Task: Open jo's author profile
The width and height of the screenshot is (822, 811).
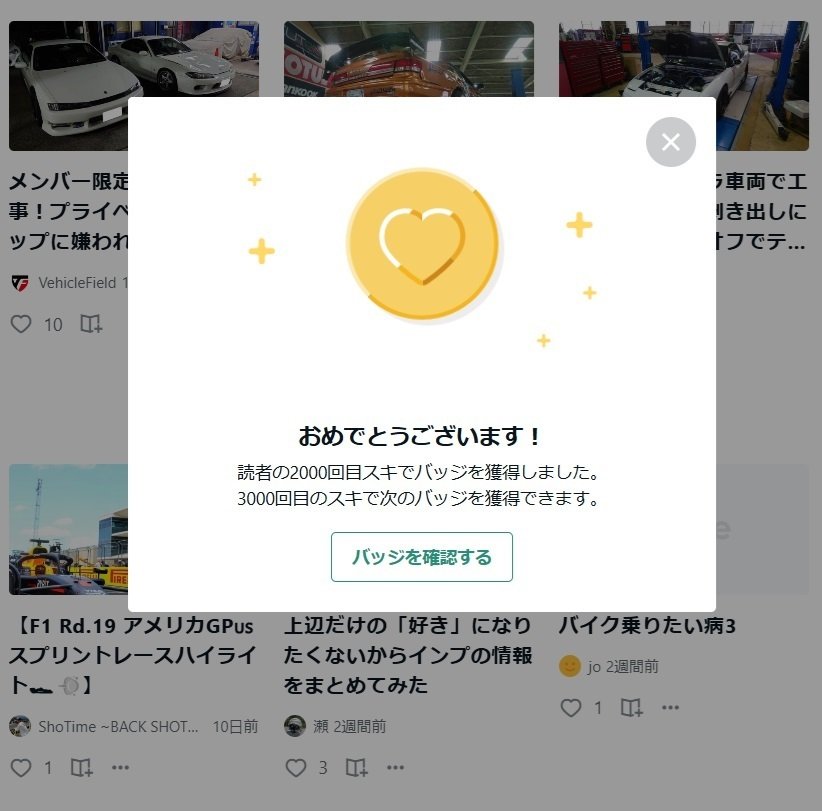Action: pyautogui.click(x=594, y=666)
